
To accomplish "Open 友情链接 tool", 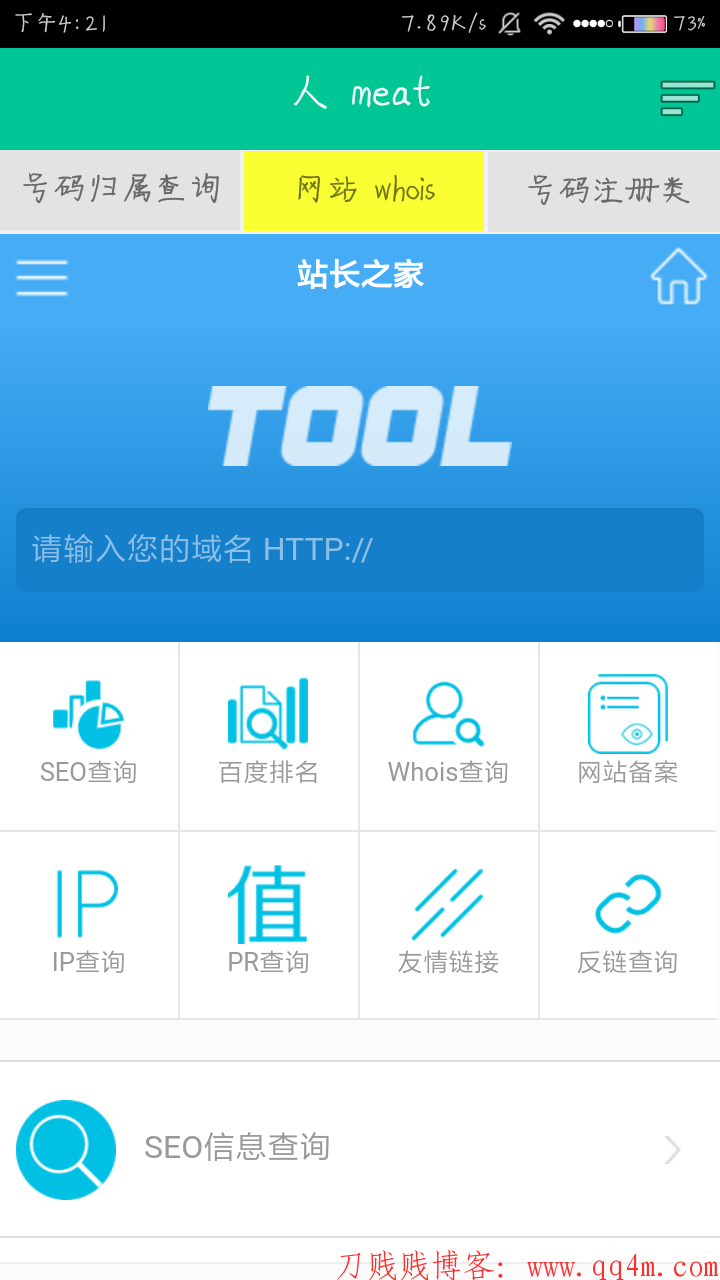I will point(448,924).
